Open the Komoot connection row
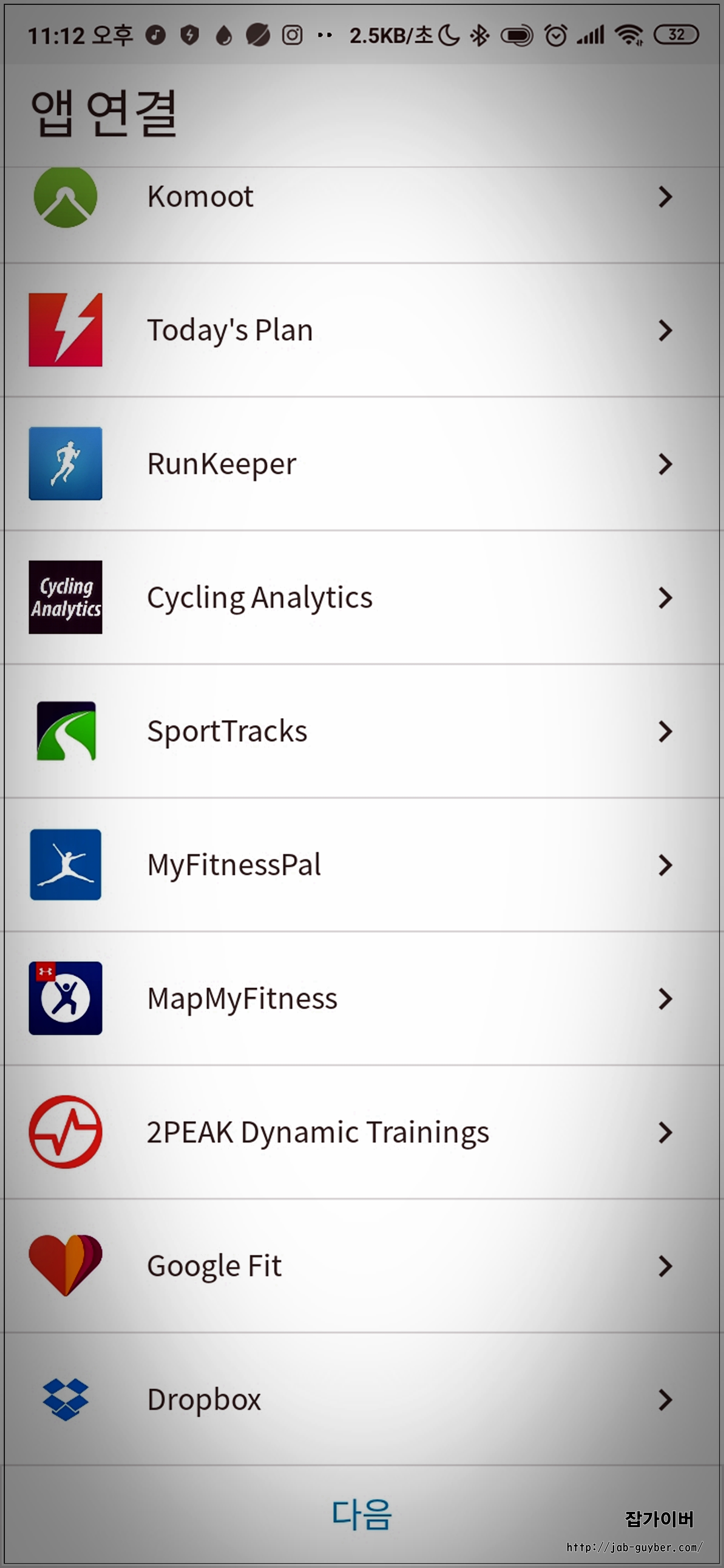The height and width of the screenshot is (1568, 724). (x=362, y=215)
